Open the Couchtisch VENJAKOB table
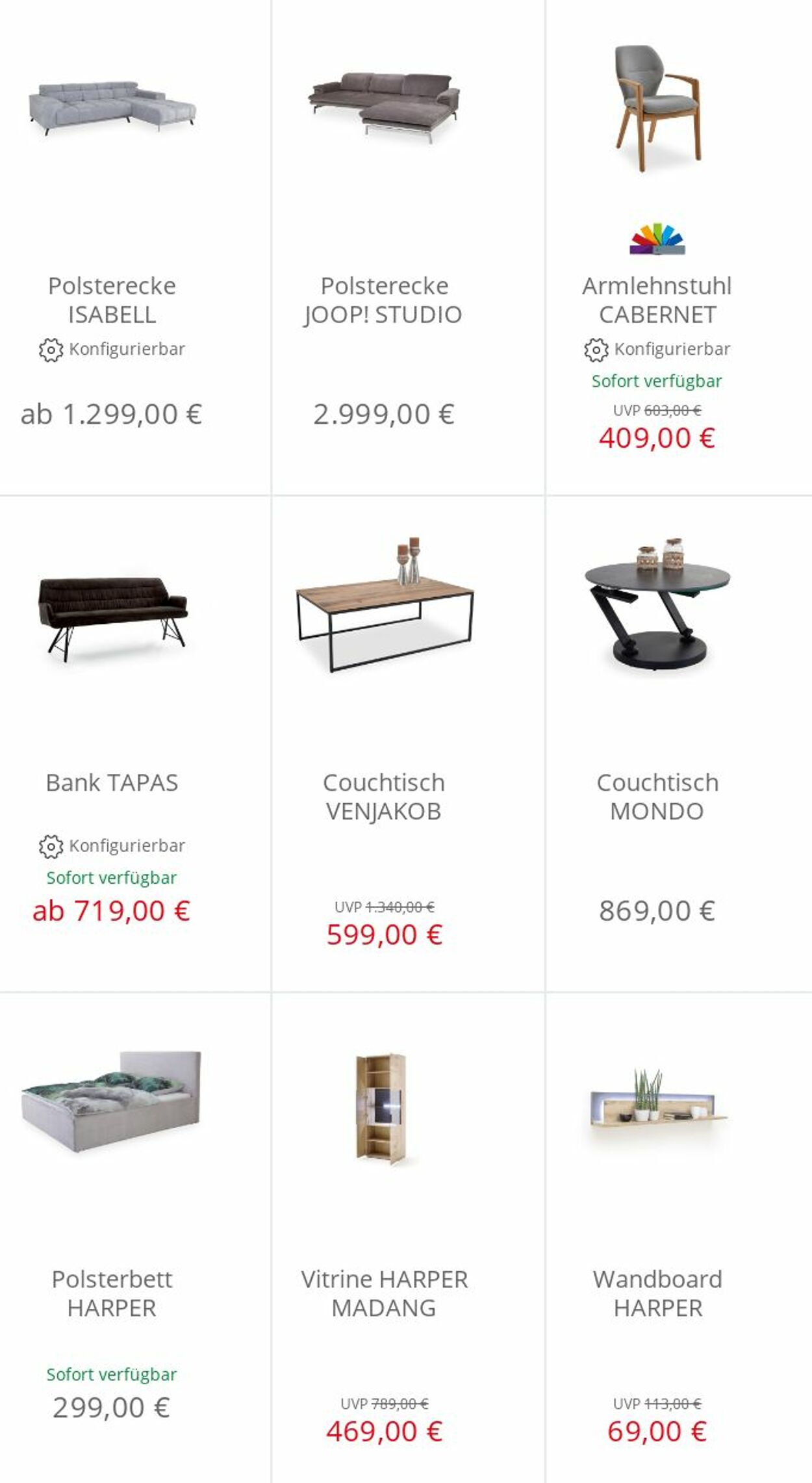The width and height of the screenshot is (812, 1483). [384, 796]
